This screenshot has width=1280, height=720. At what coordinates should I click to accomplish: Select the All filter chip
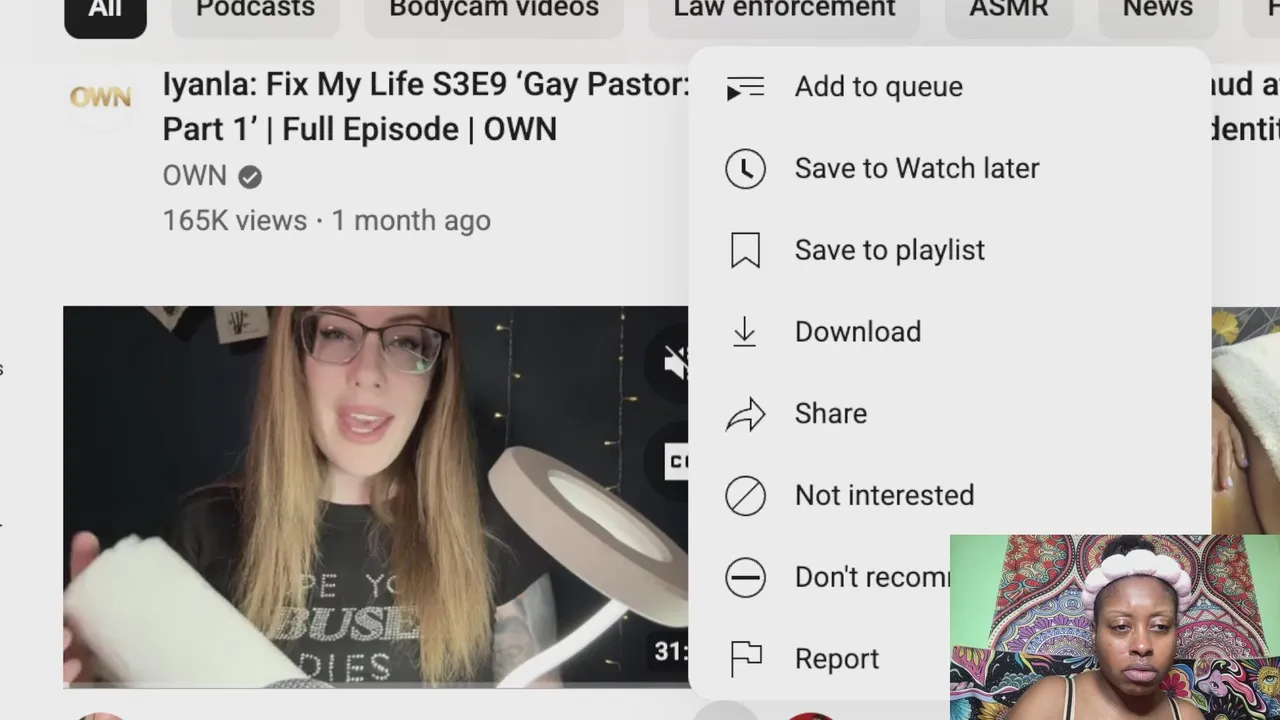(105, 12)
